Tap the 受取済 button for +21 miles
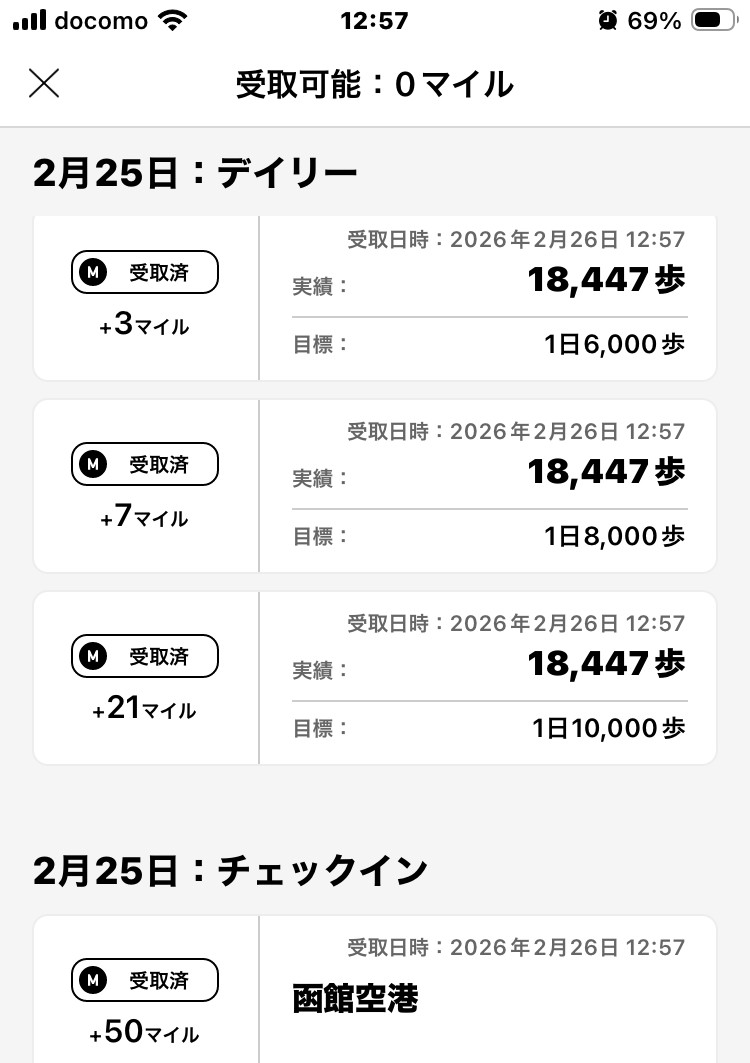 [x=144, y=656]
